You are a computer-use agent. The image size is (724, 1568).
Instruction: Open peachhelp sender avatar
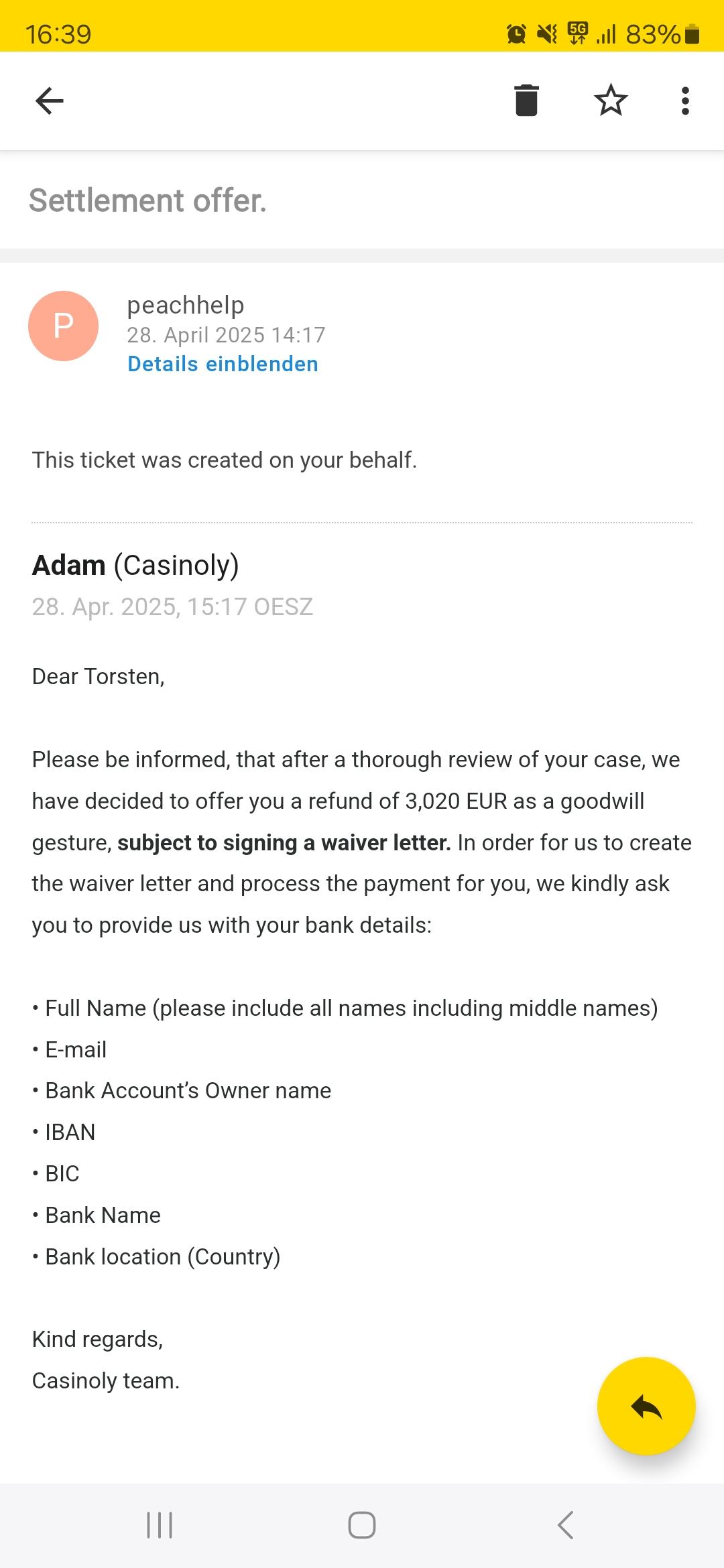[64, 326]
